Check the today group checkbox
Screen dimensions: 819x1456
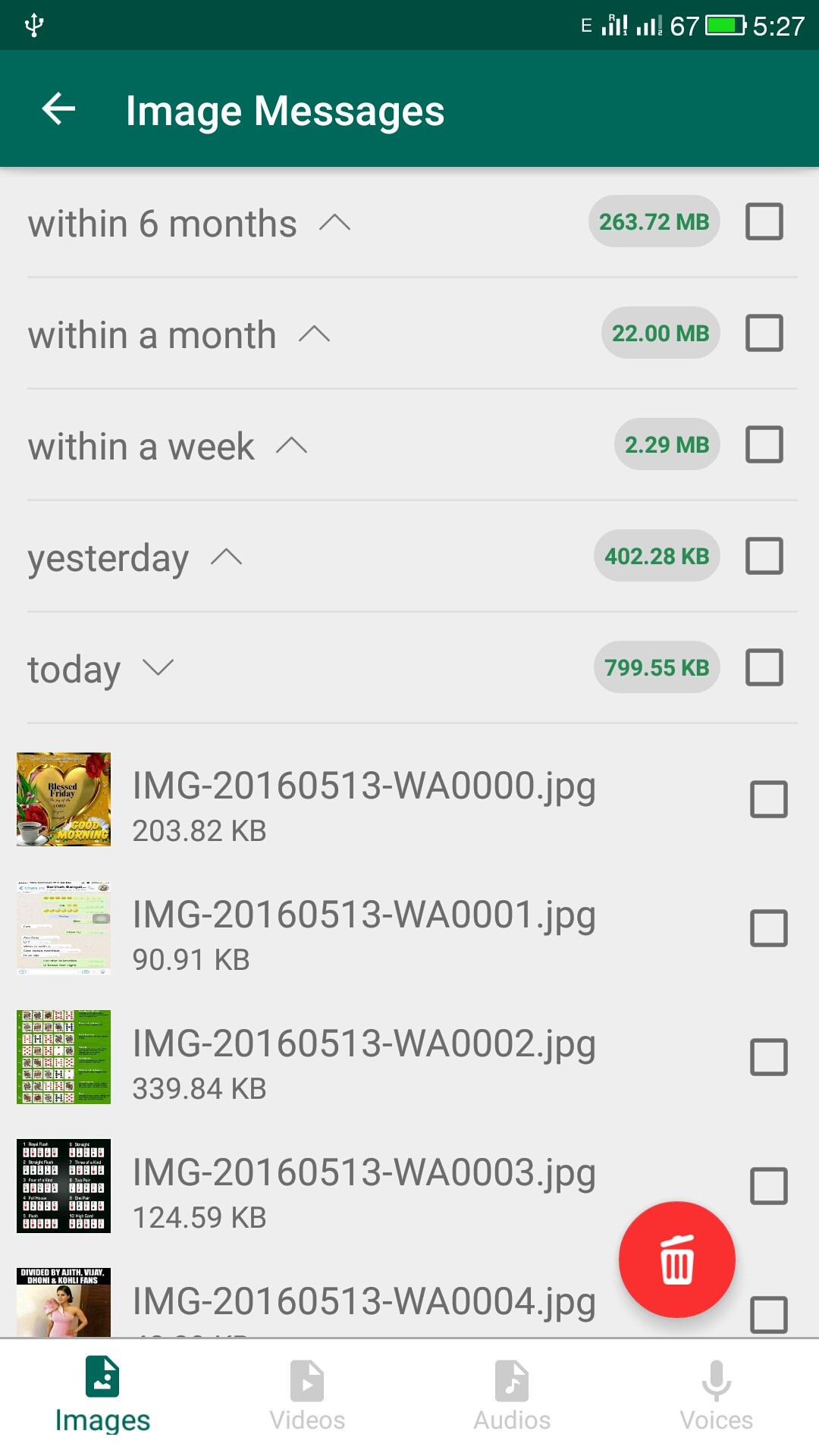(764, 667)
